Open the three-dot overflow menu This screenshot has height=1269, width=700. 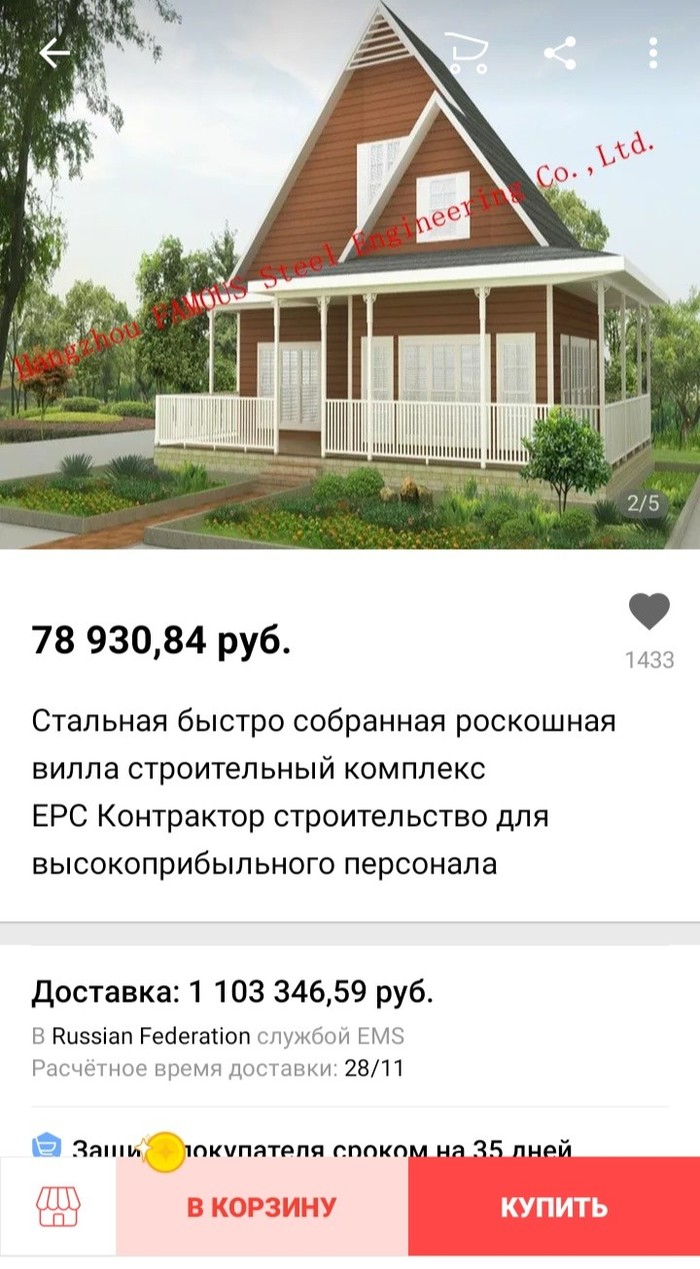(653, 53)
